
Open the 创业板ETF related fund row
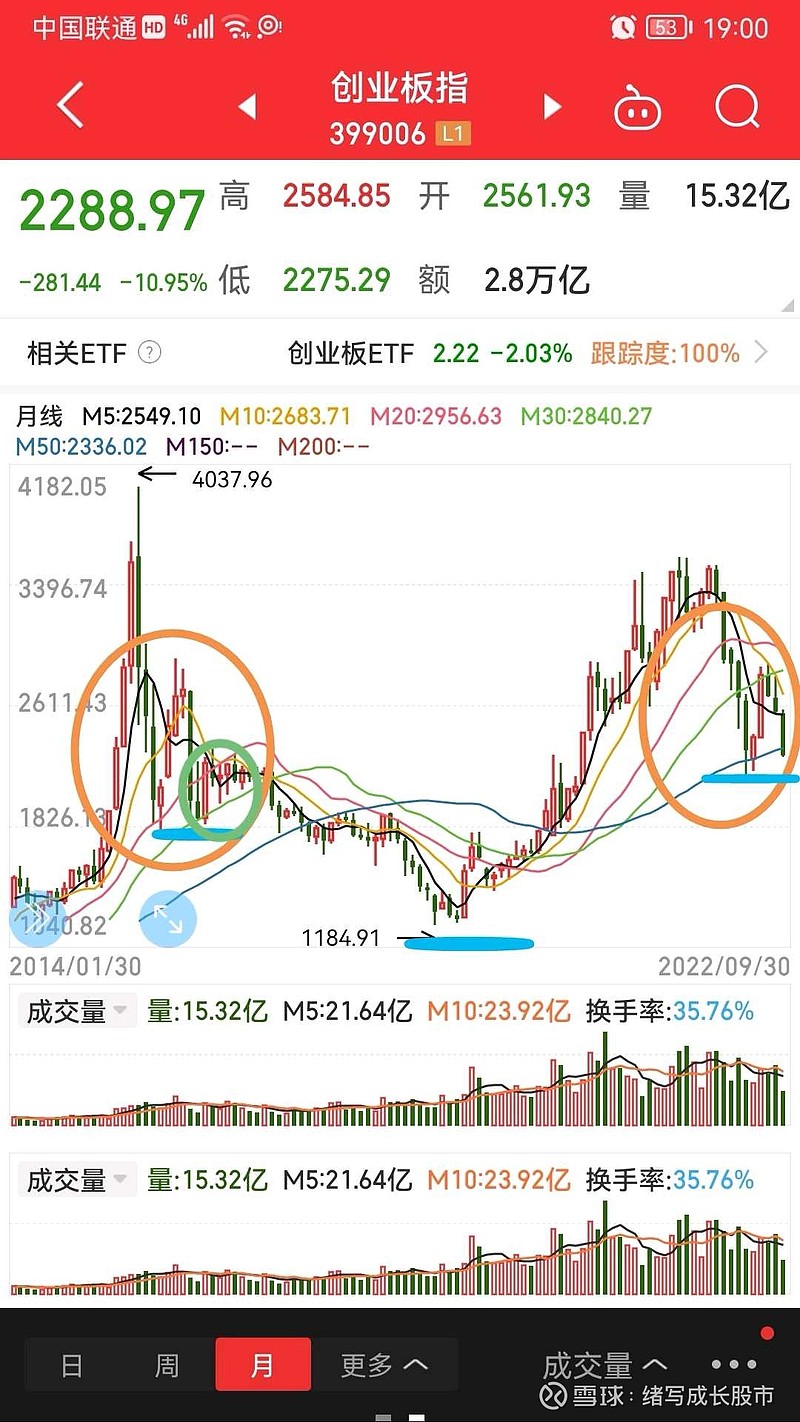[528, 353]
